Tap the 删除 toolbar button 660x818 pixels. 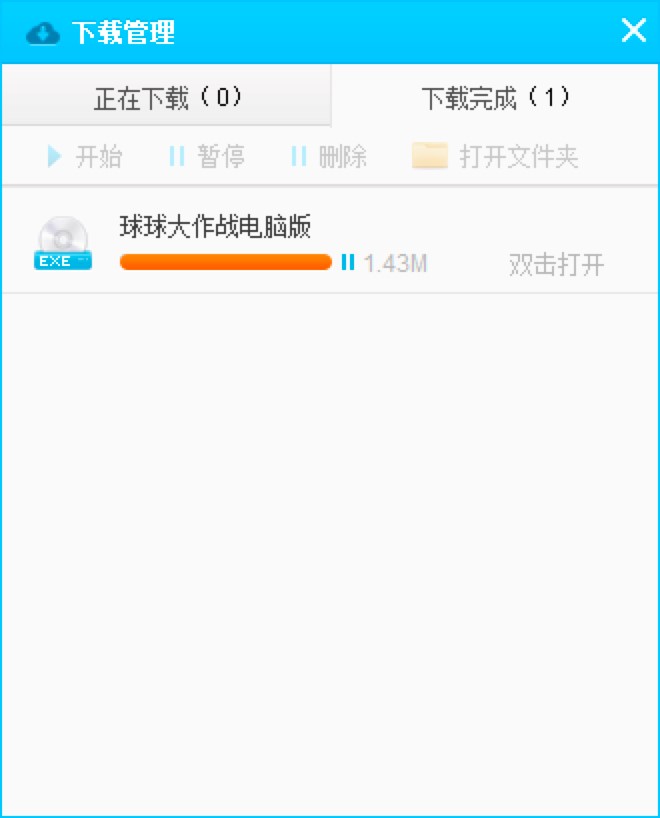329,157
